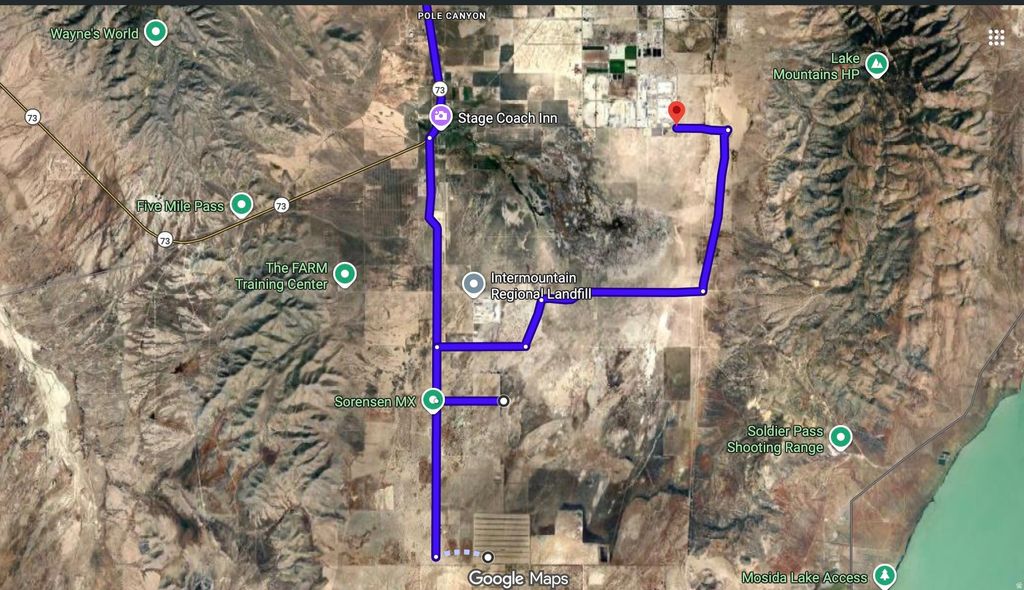Screen dimensions: 1024x590
Task: Select the Sorensen MX place pin
Action: [433, 401]
